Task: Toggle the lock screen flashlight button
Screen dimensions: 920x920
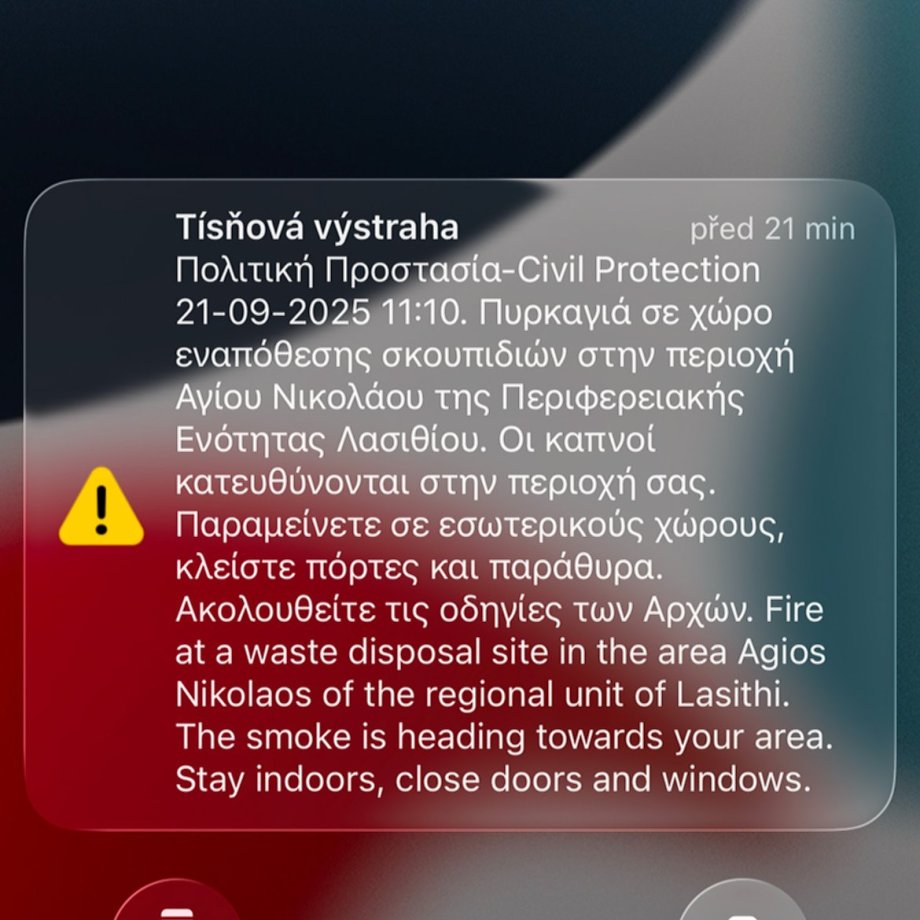Action: 176,904
